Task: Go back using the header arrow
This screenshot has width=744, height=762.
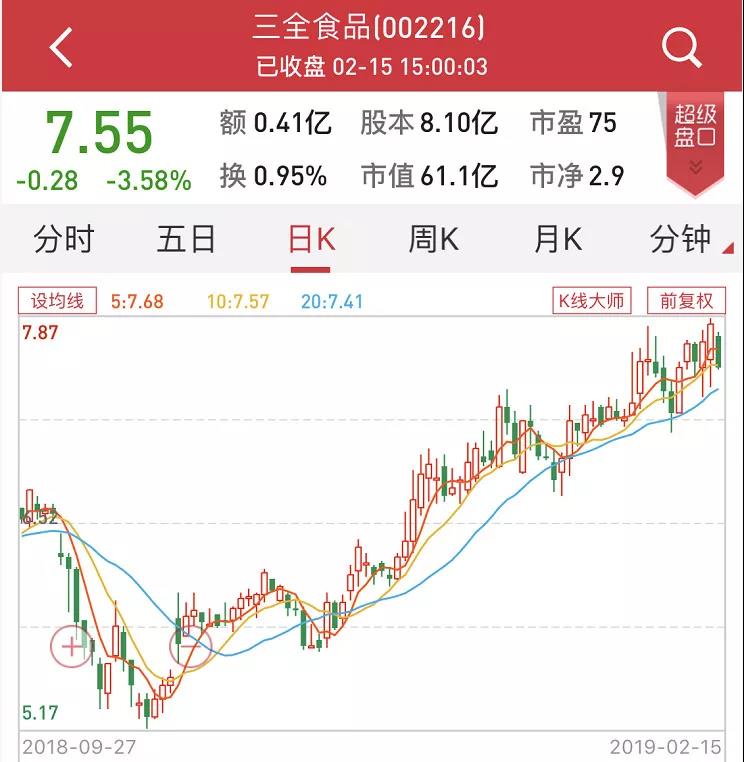Action: 62,47
